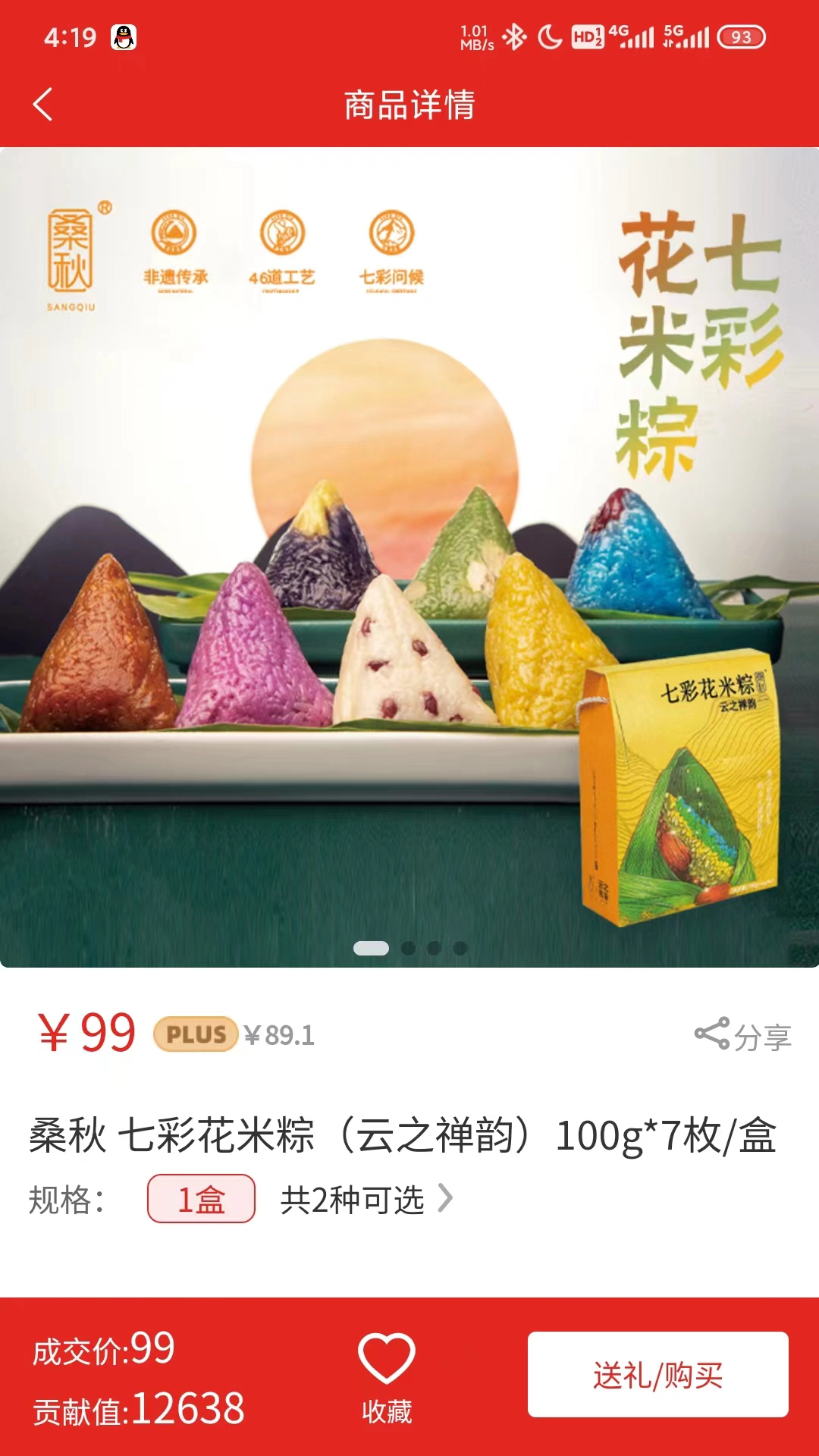The height and width of the screenshot is (1456, 819).
Task: Expand 共2种可选 to view specifications
Action: point(354,1199)
